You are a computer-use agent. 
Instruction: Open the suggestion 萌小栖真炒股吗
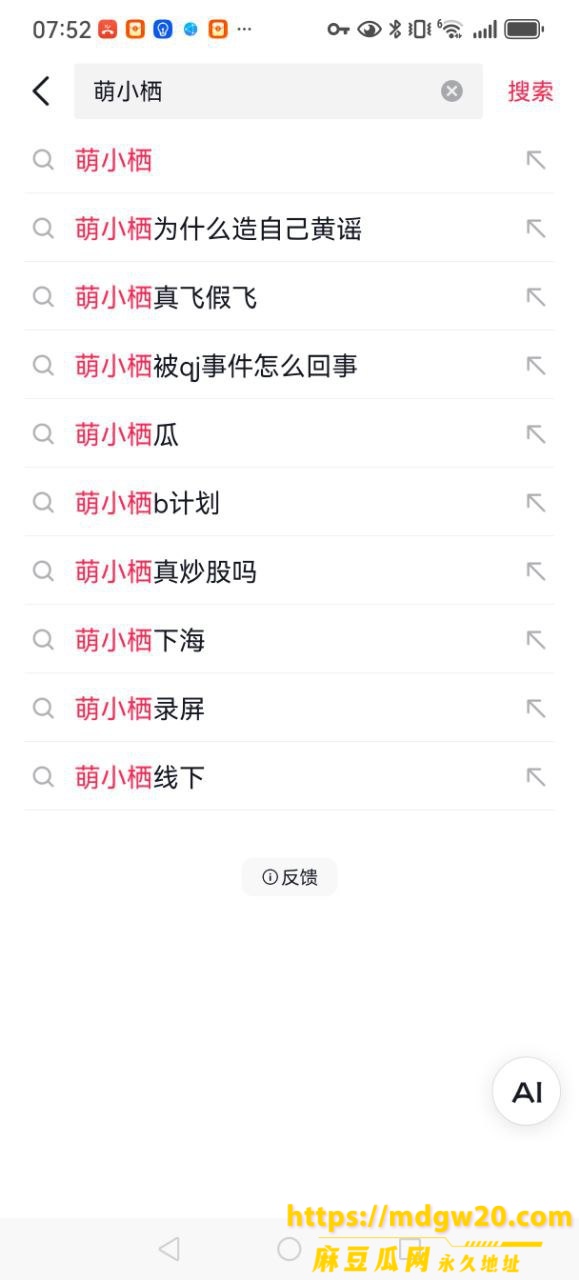point(289,571)
